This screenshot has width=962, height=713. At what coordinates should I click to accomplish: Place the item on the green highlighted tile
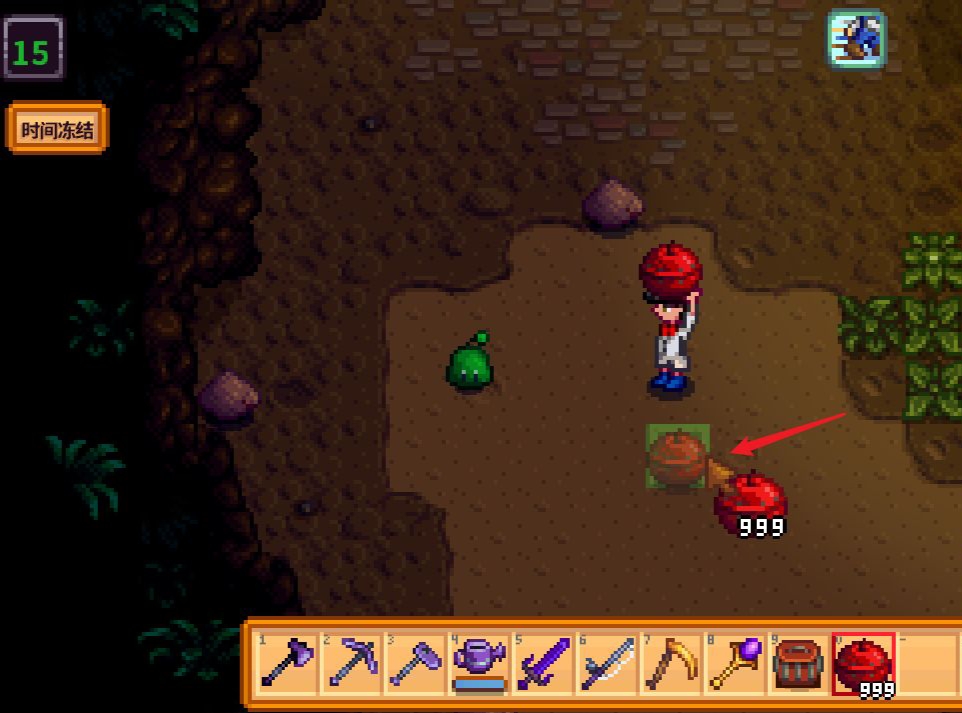coord(677,457)
